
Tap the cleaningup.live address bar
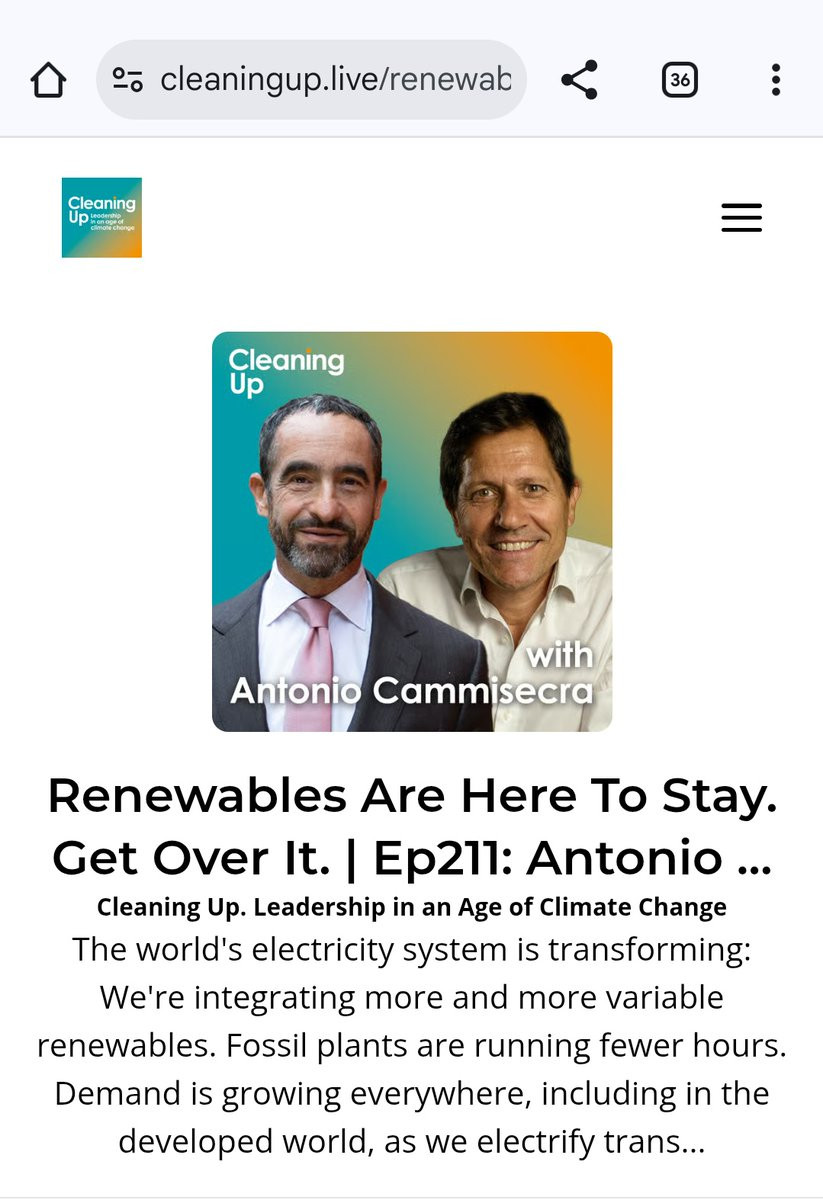335,80
